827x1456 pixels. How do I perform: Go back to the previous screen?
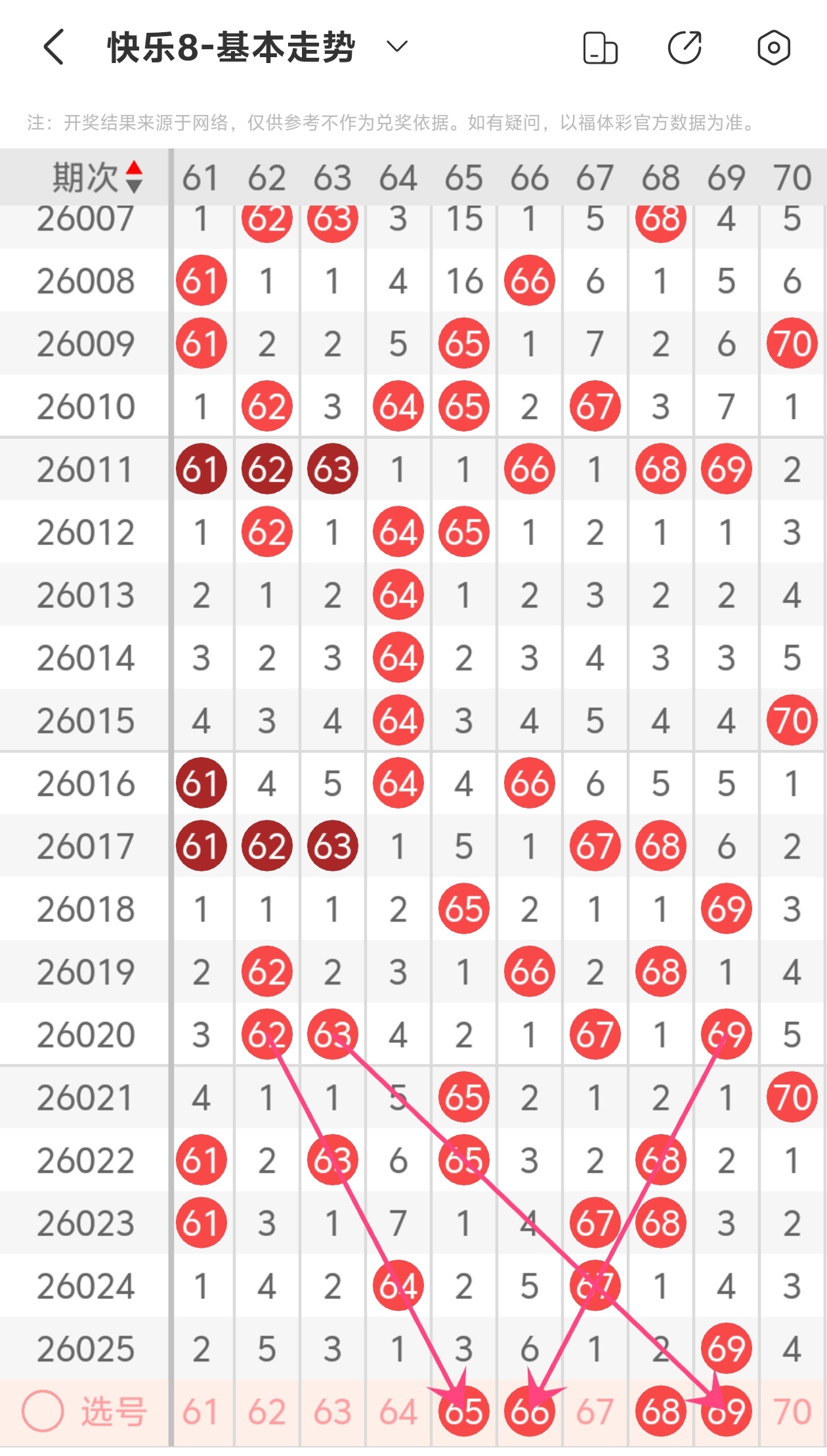[54, 47]
